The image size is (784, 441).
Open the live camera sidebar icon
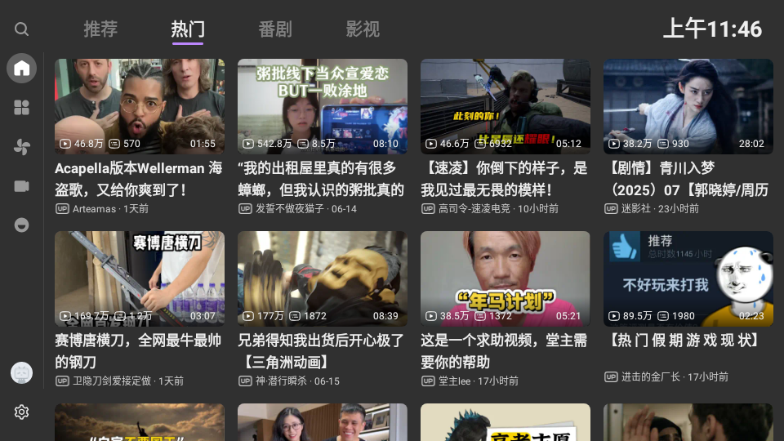click(21, 186)
